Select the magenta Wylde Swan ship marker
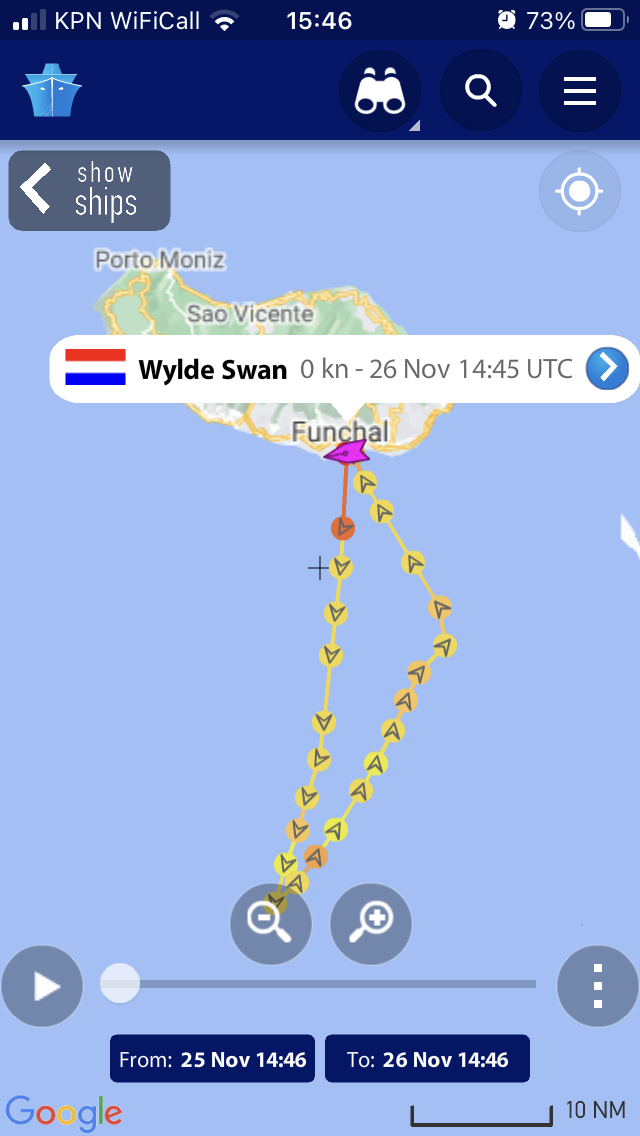This screenshot has width=640, height=1136. (x=346, y=454)
